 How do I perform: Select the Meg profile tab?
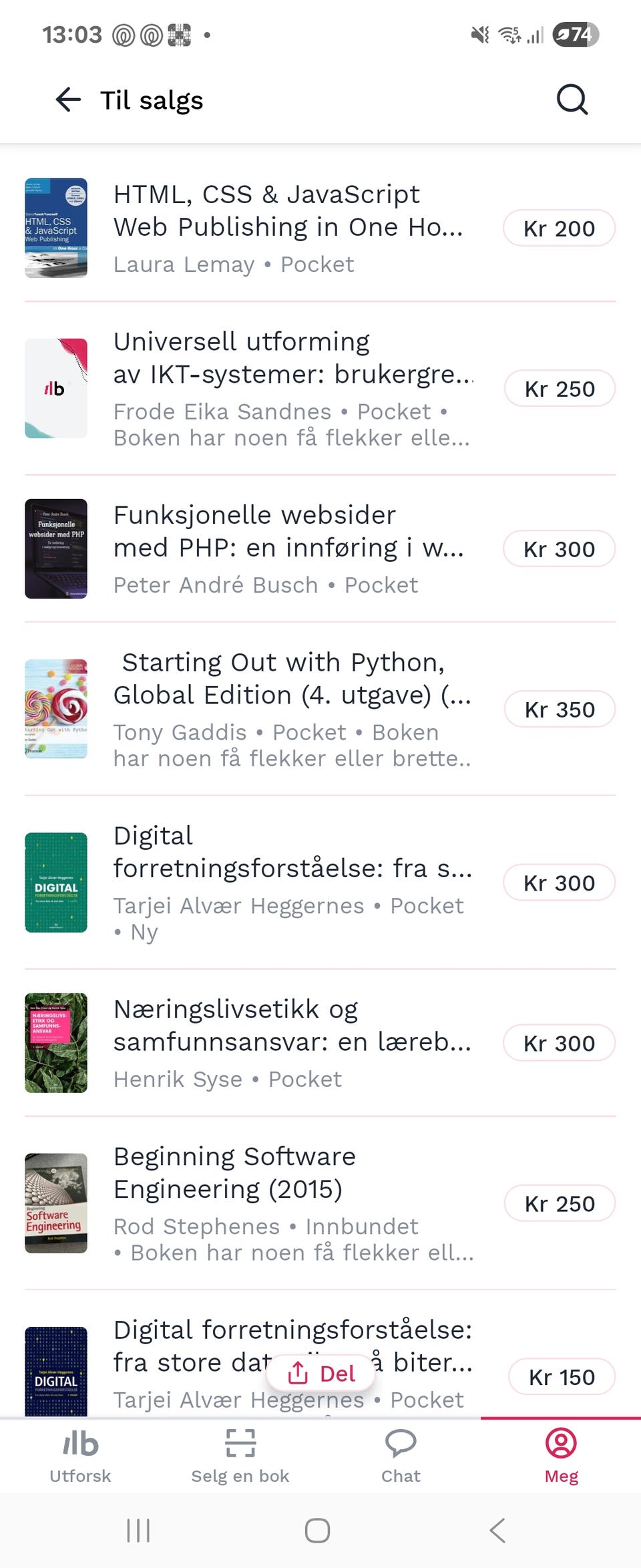[561, 1456]
